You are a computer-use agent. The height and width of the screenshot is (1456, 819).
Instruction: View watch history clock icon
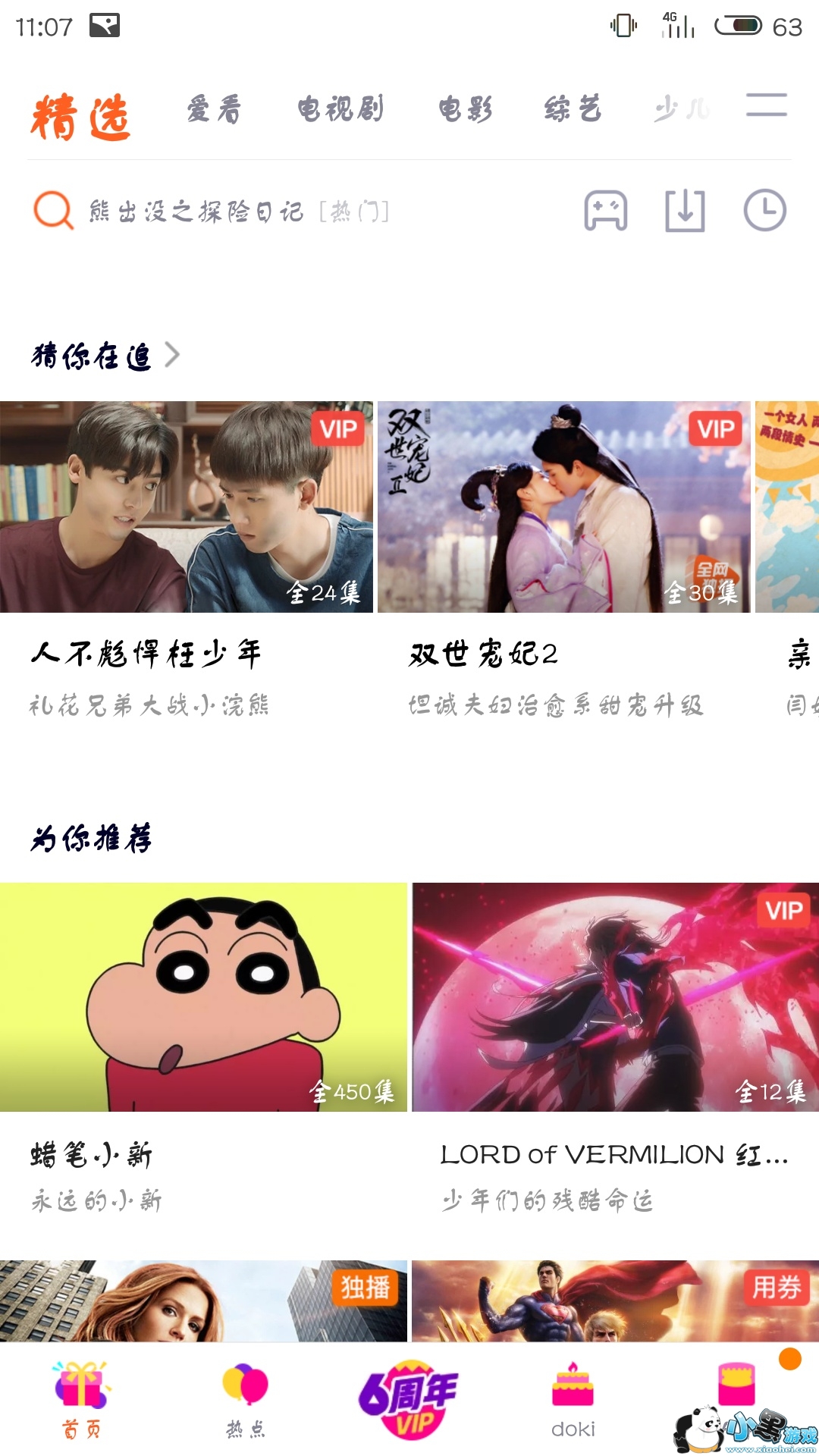click(764, 211)
